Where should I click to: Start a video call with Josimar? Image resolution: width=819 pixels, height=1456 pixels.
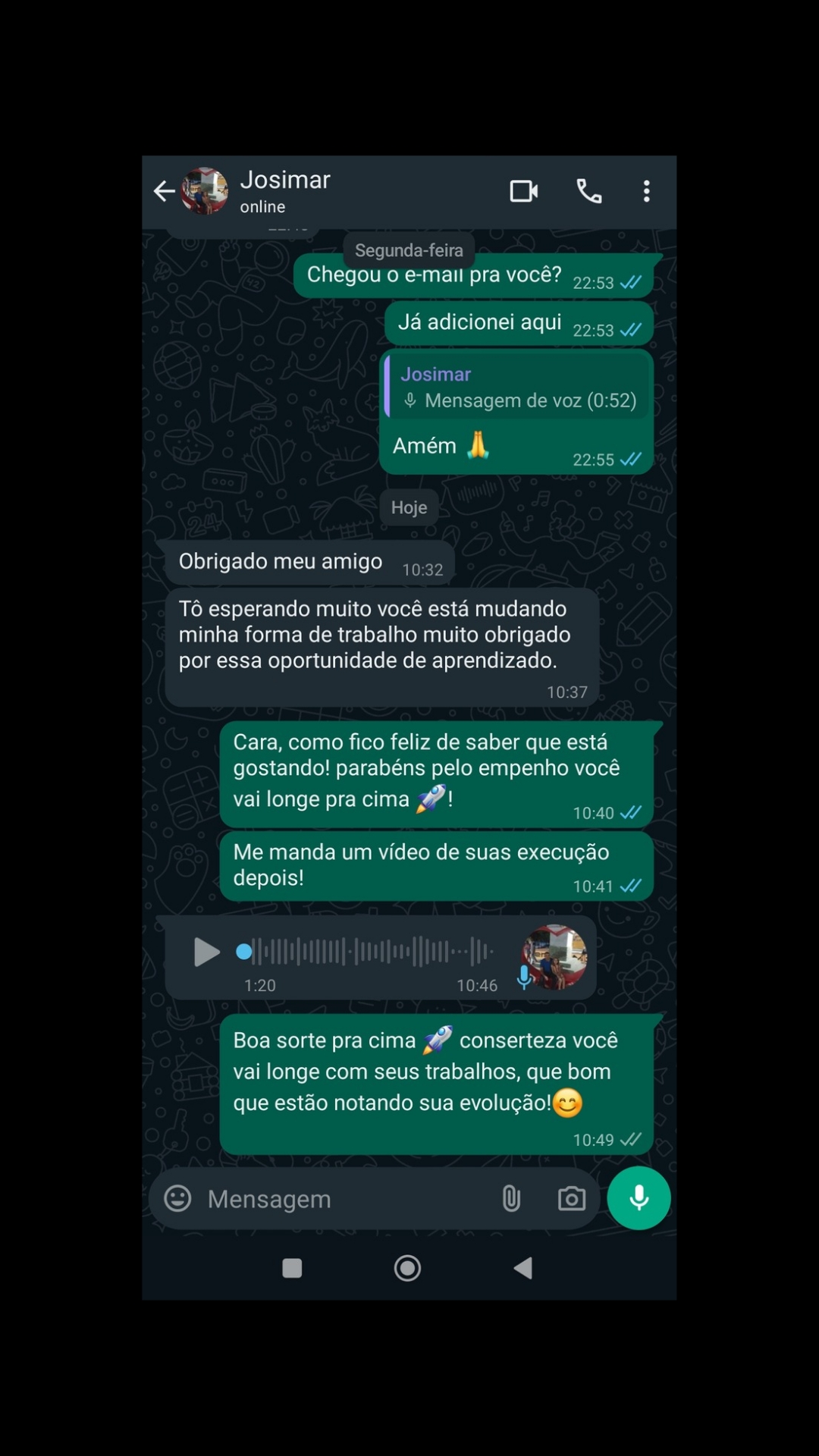point(523,191)
